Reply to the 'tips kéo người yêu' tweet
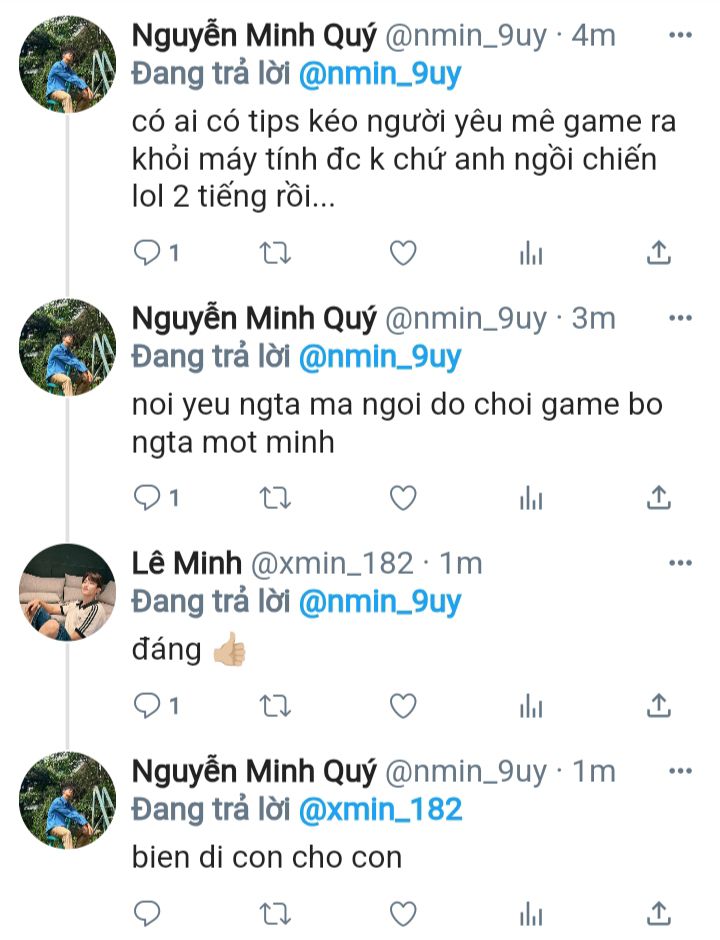Screen dimensions: 720x940 [x=148, y=254]
